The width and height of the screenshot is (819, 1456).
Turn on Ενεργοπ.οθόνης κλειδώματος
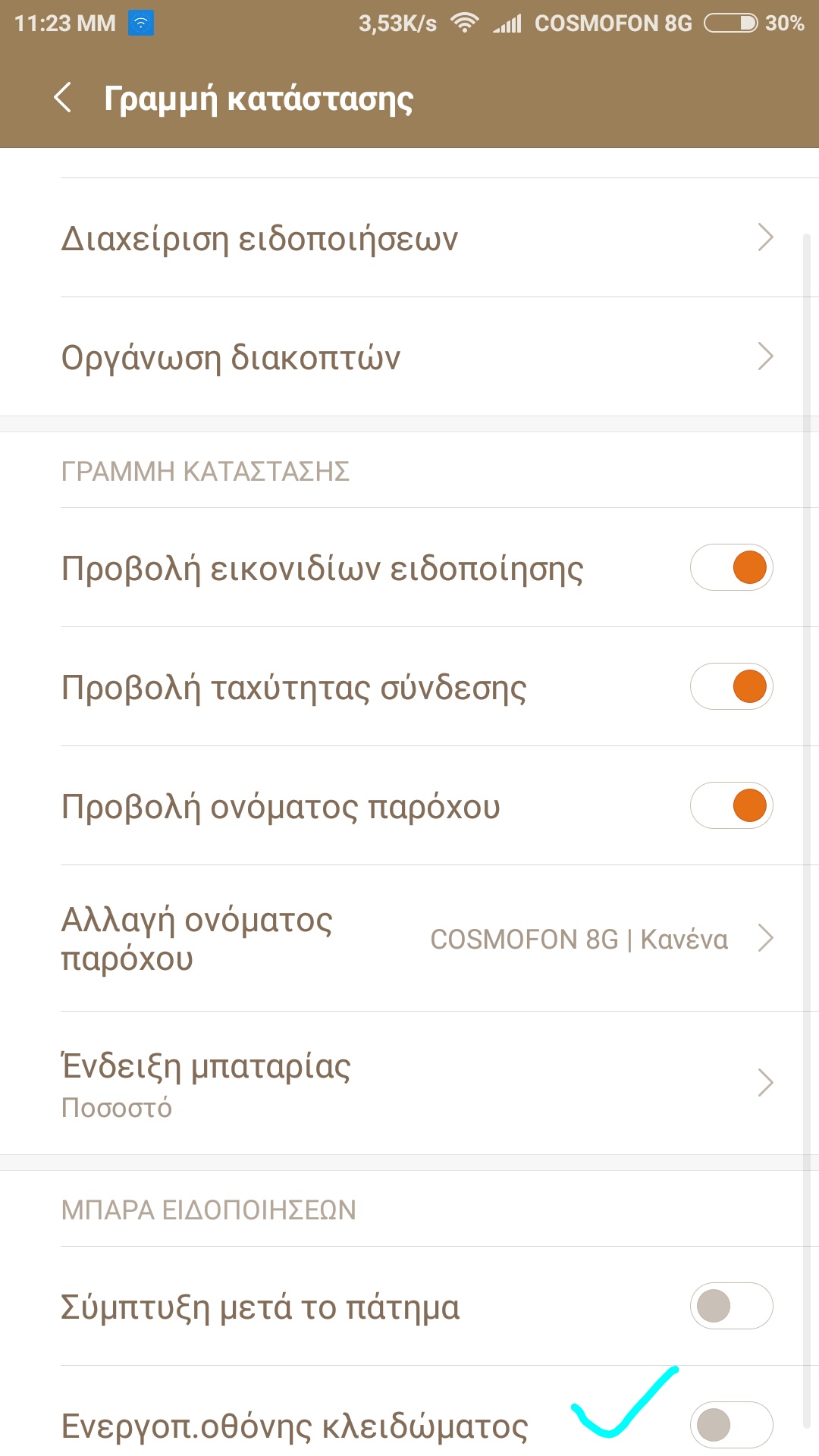pyautogui.click(x=731, y=1425)
